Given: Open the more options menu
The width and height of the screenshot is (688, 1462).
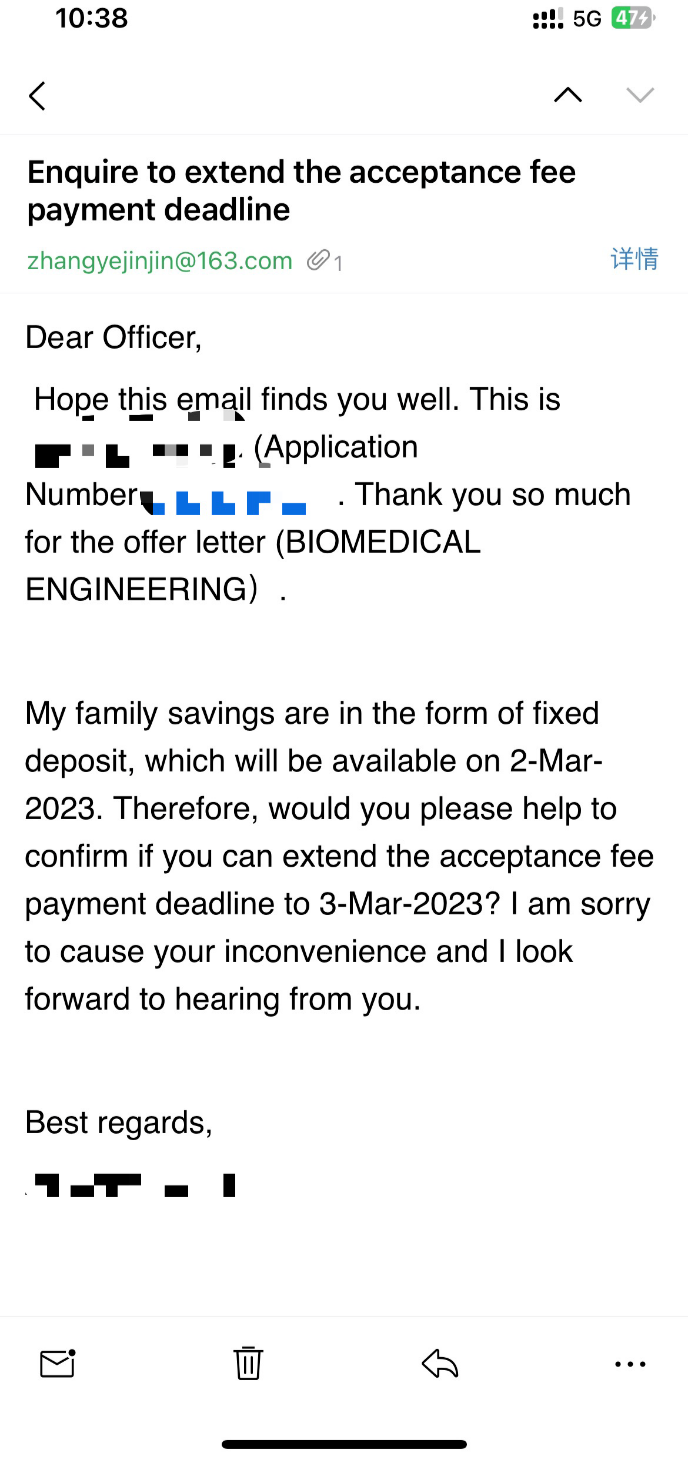Looking at the screenshot, I should coord(630,1363).
